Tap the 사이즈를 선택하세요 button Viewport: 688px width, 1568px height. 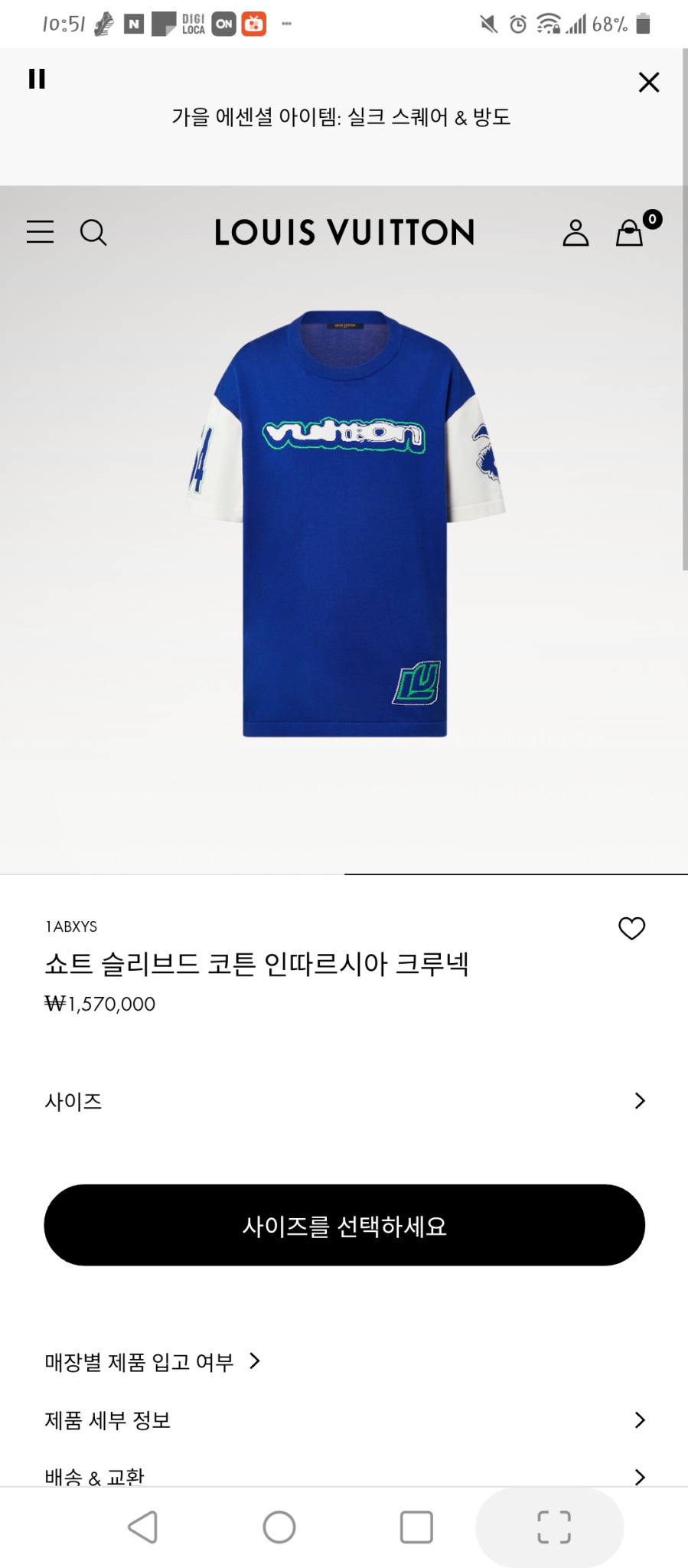click(x=344, y=1225)
